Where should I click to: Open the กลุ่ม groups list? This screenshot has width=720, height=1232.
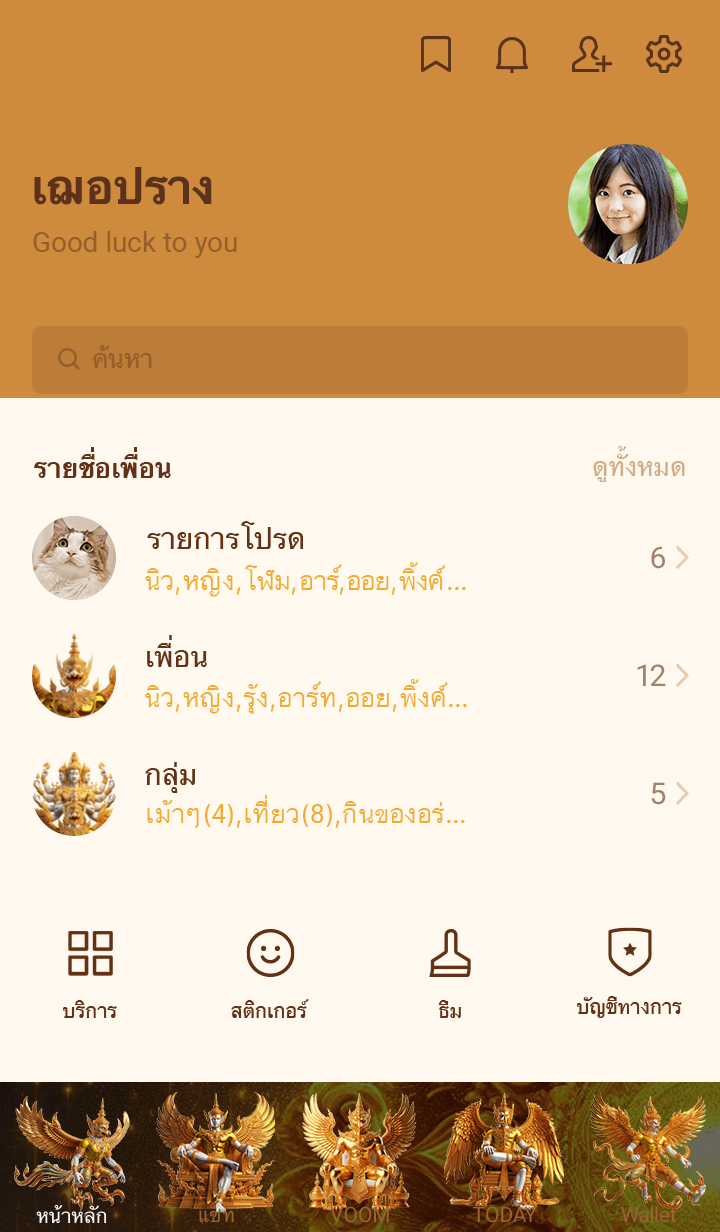click(x=360, y=794)
